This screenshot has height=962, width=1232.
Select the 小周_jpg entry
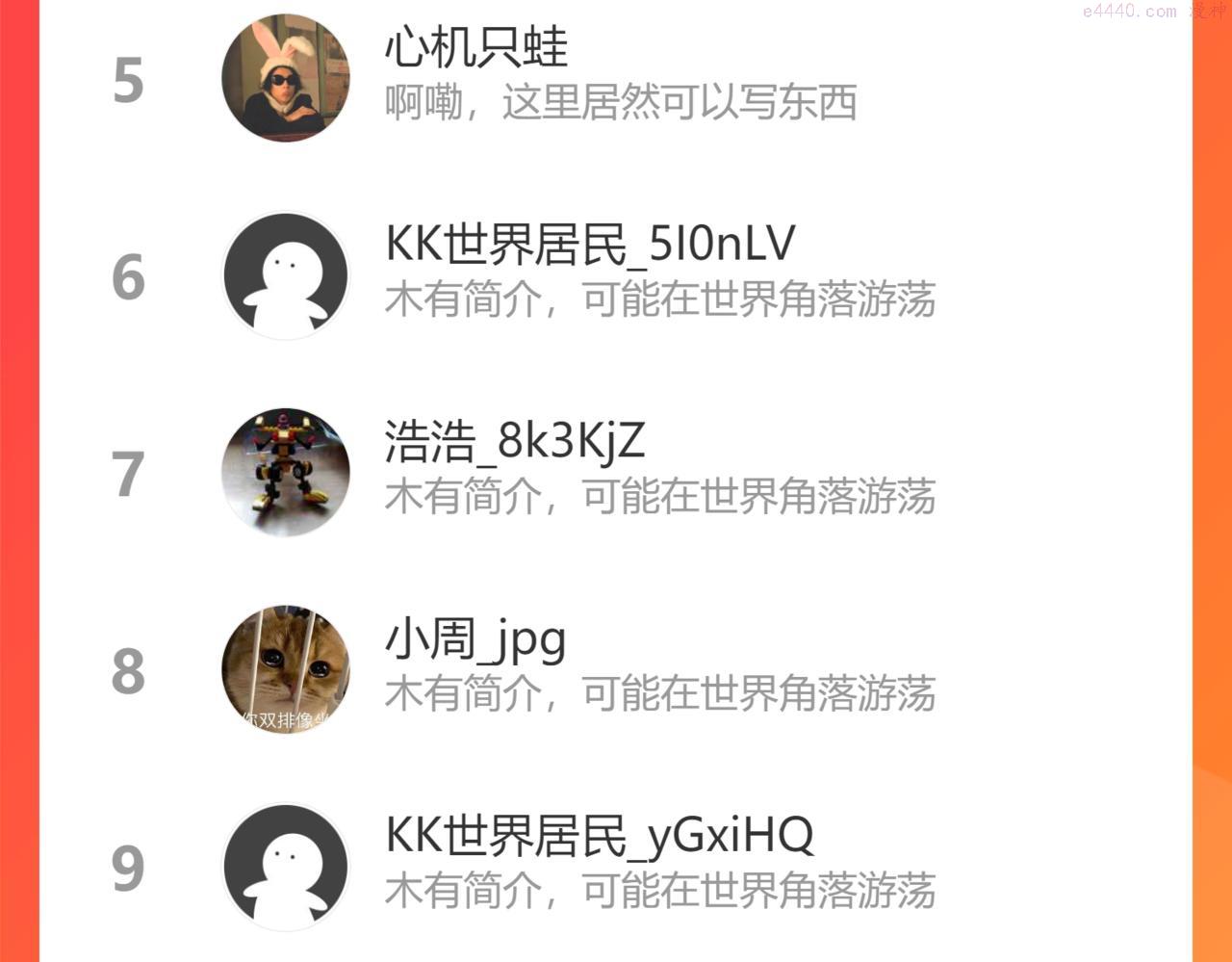point(475,640)
